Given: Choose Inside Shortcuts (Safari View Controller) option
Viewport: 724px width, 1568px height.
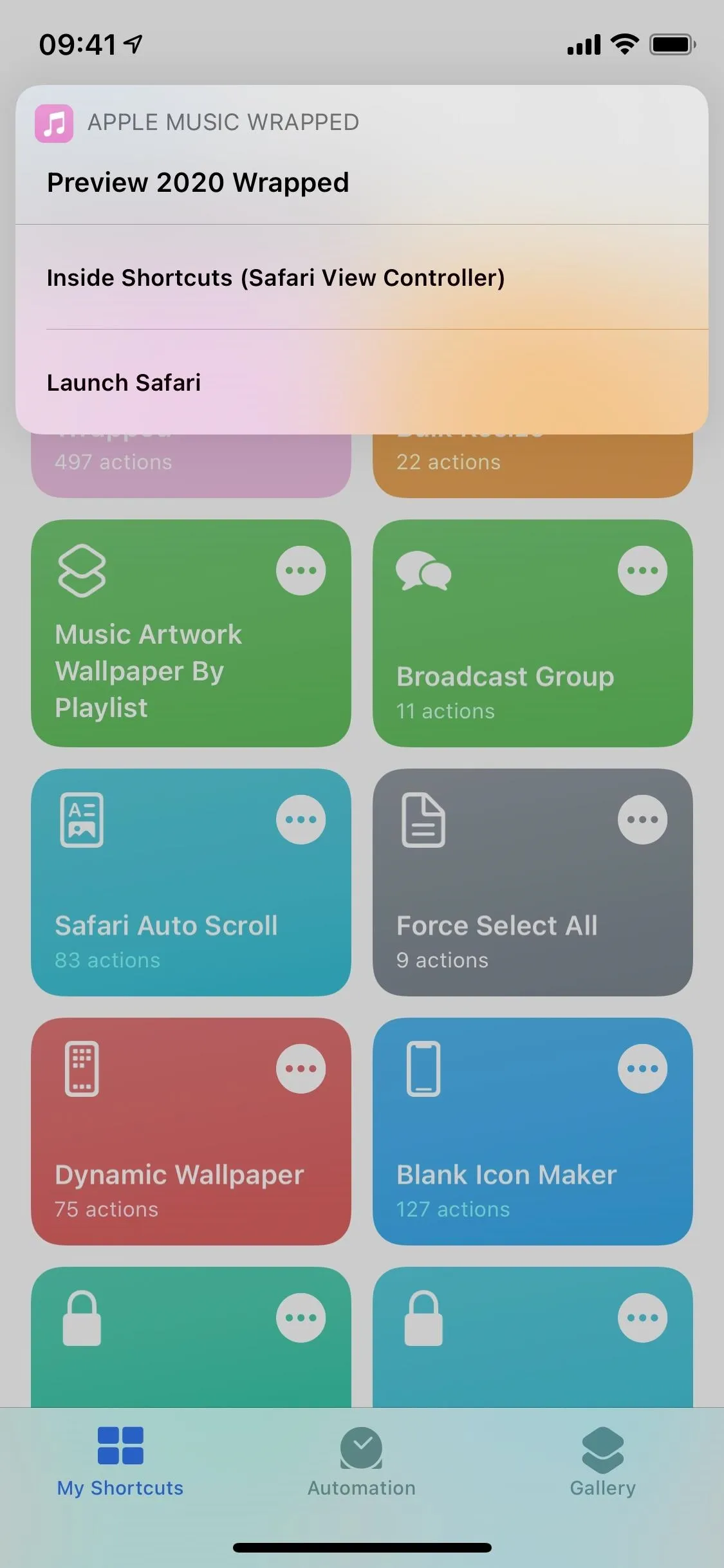Looking at the screenshot, I should coord(362,277).
